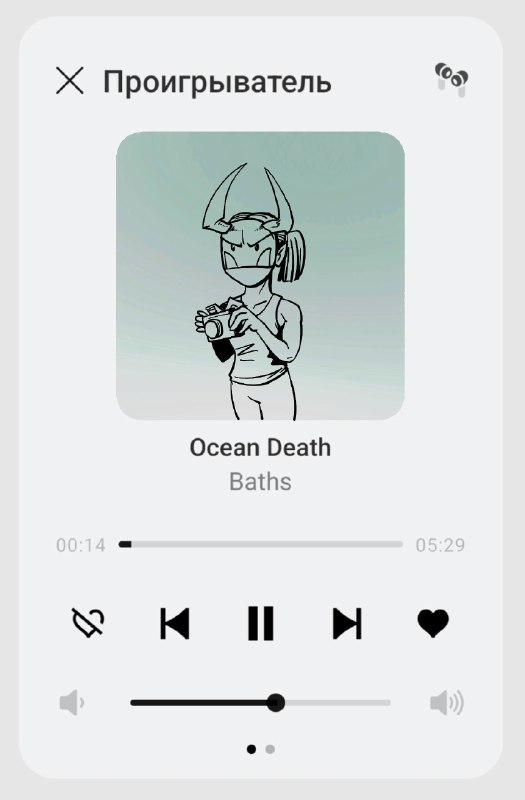
Task: Tap the crossed-out heart dislike icon
Action: [88, 623]
